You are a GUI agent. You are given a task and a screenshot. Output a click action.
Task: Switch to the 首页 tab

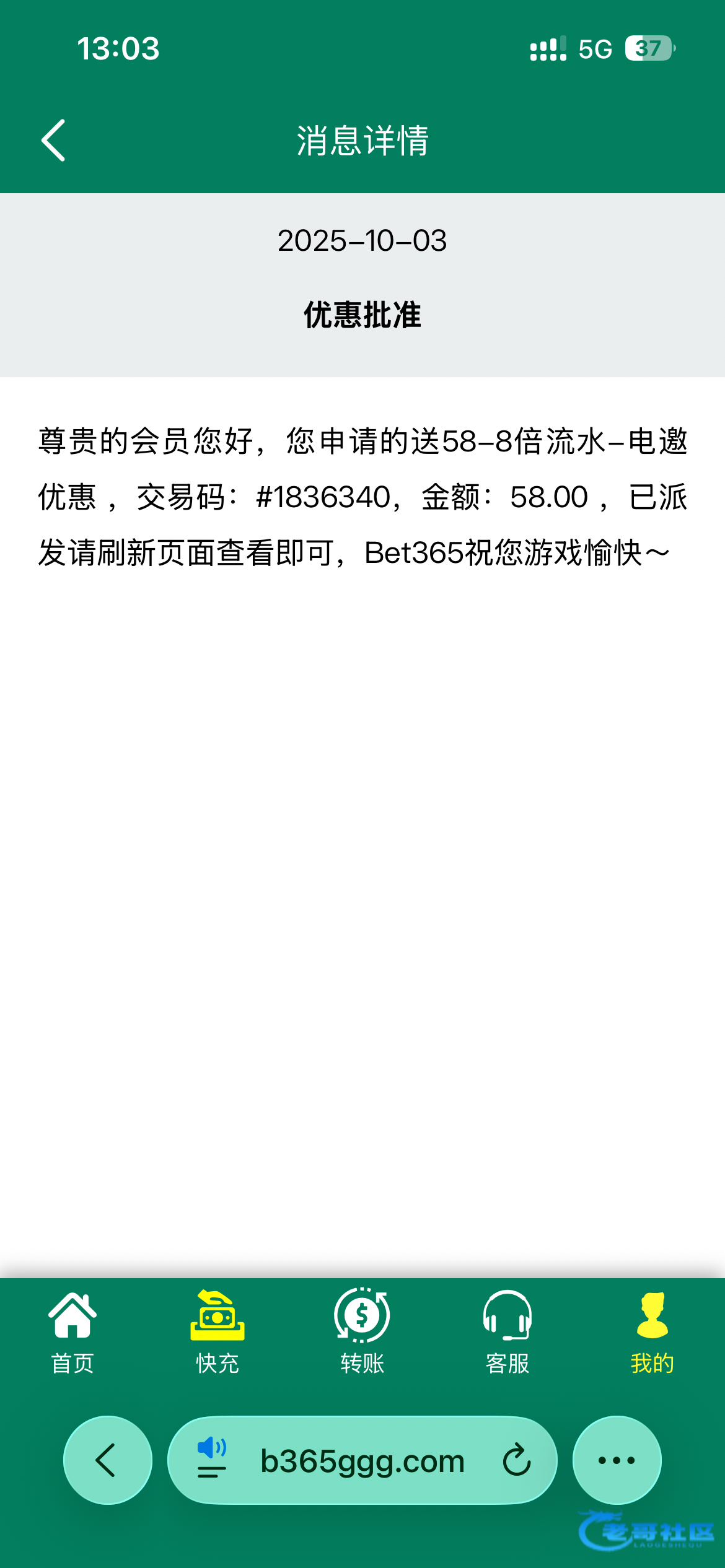(72, 1331)
